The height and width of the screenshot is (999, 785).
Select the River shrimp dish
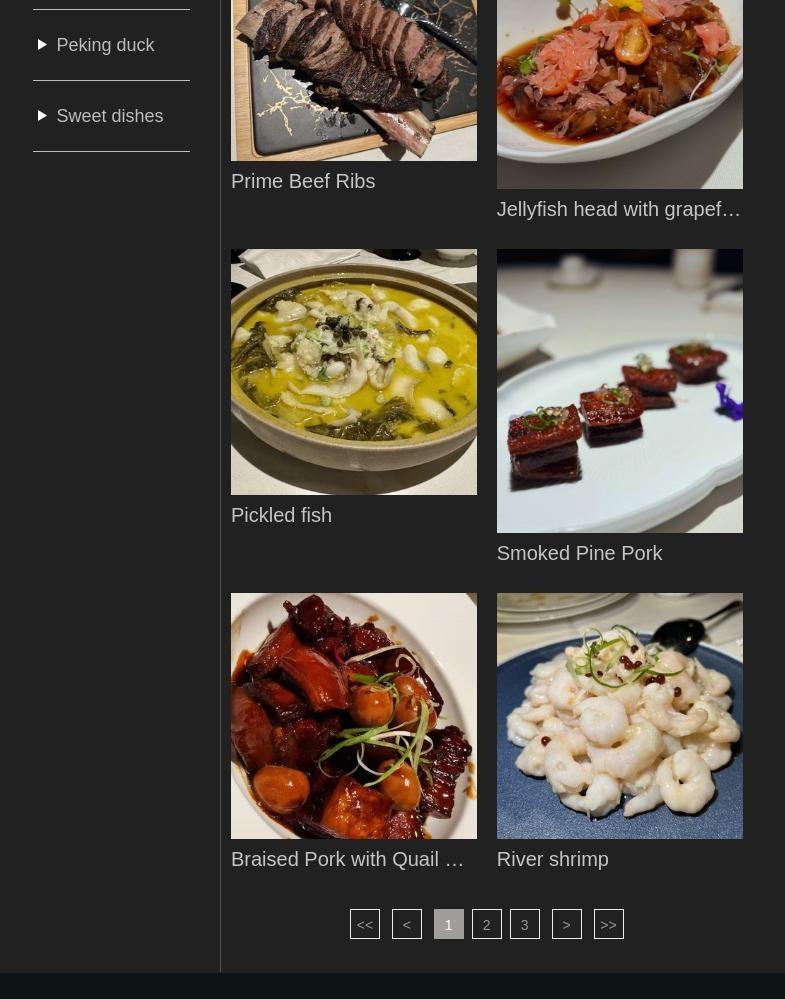pos(552,859)
